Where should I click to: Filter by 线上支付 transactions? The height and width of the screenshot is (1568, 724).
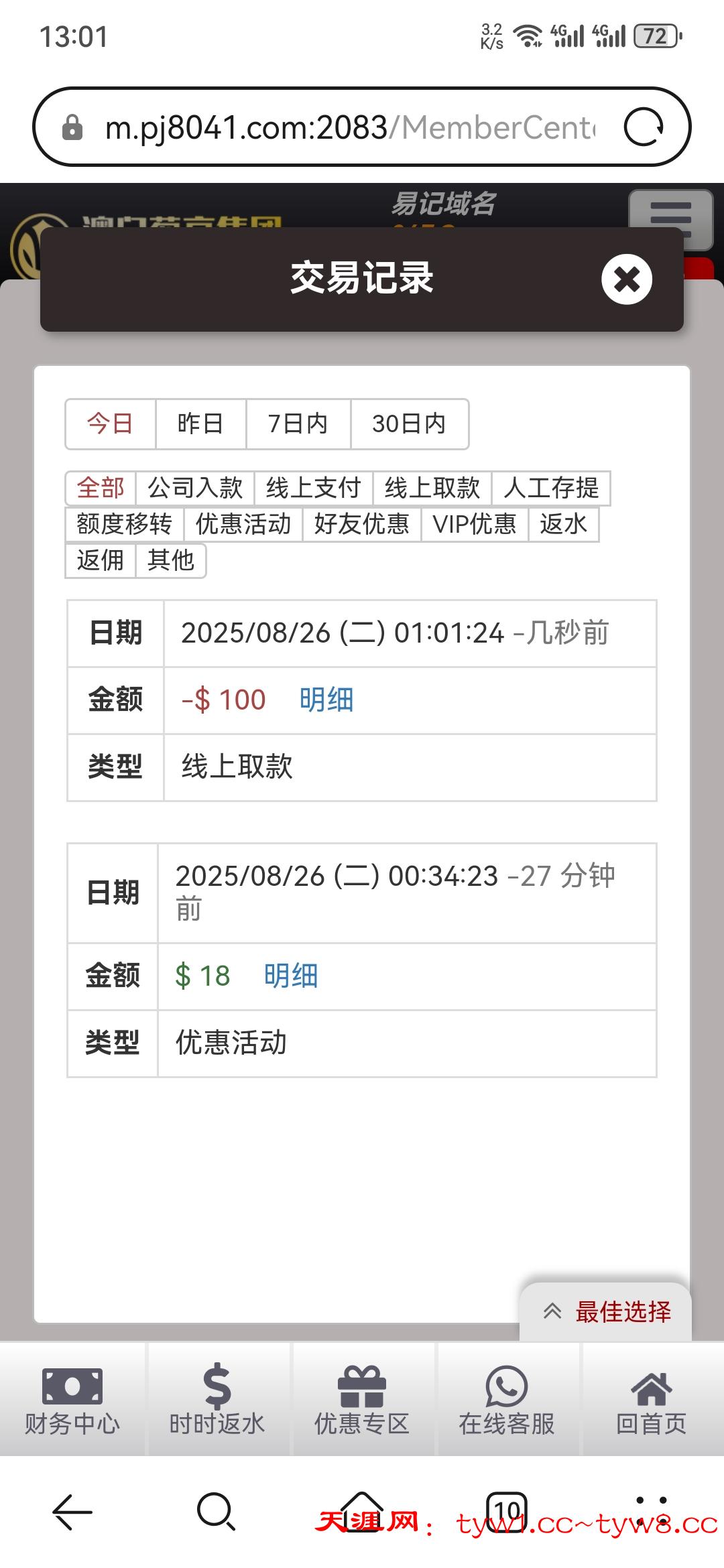tap(313, 488)
